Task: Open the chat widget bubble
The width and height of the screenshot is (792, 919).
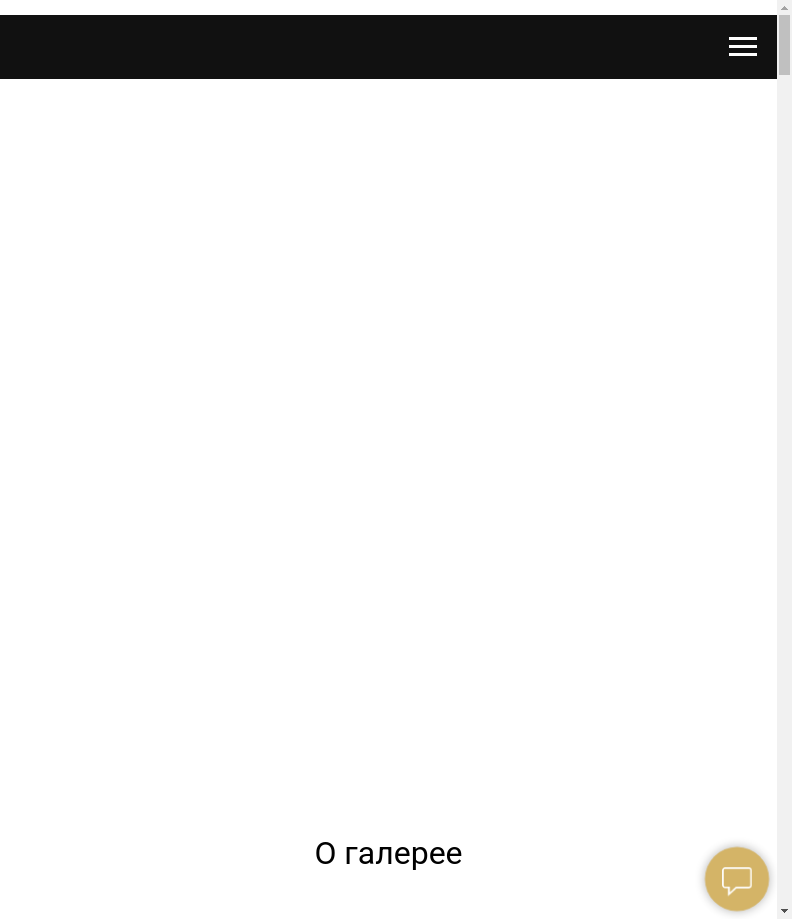Action: (736, 879)
